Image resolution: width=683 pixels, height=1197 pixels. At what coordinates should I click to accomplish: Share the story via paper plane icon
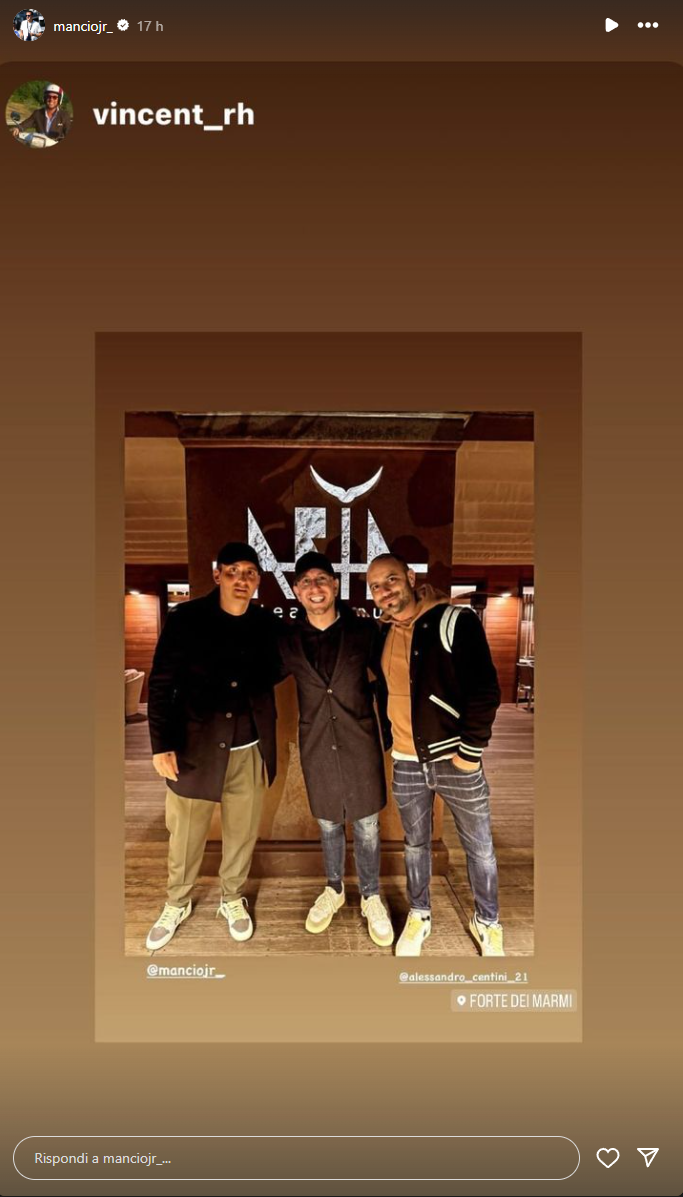pos(648,1158)
